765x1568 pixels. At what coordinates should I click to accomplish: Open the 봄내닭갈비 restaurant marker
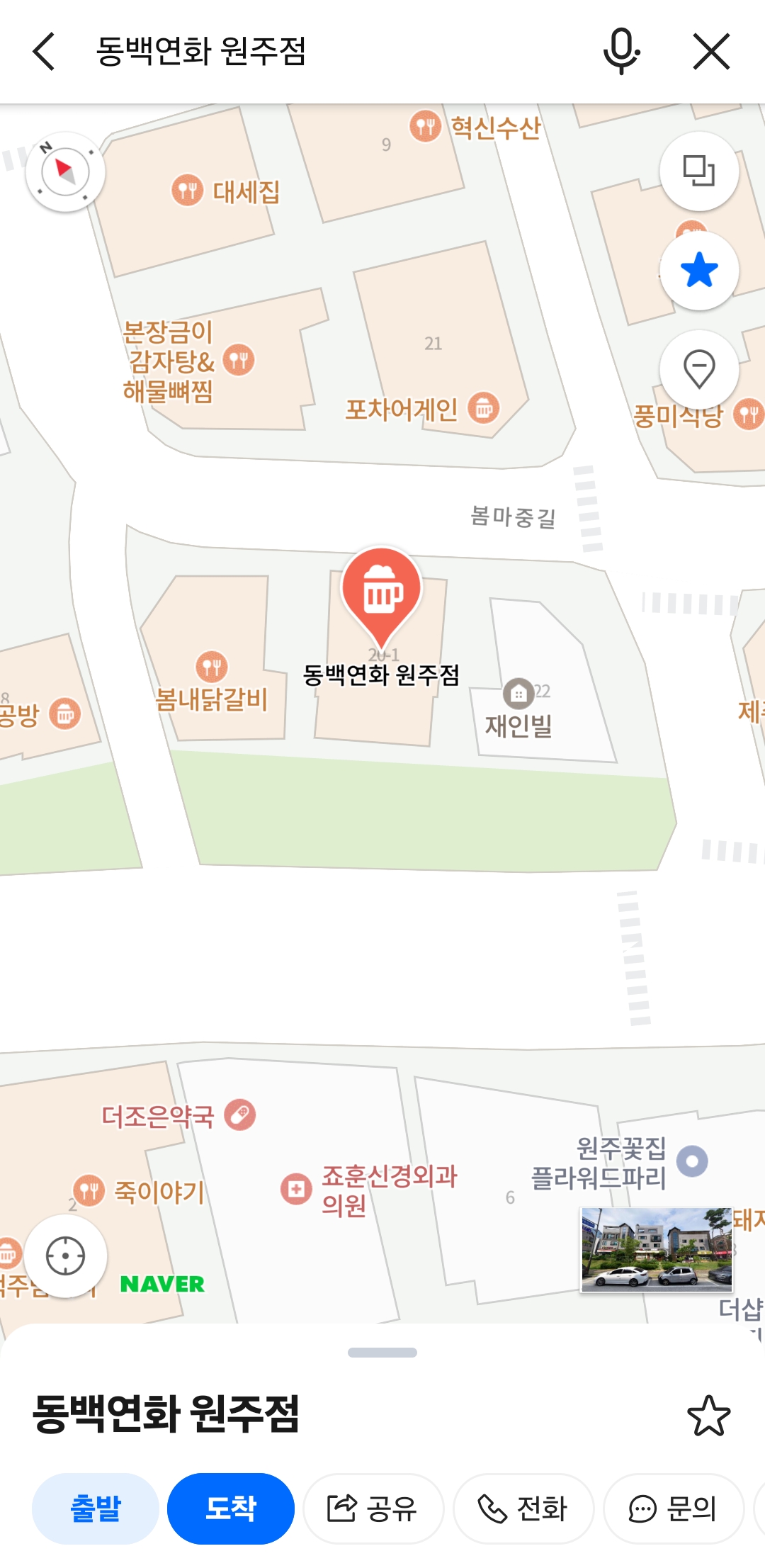211,667
